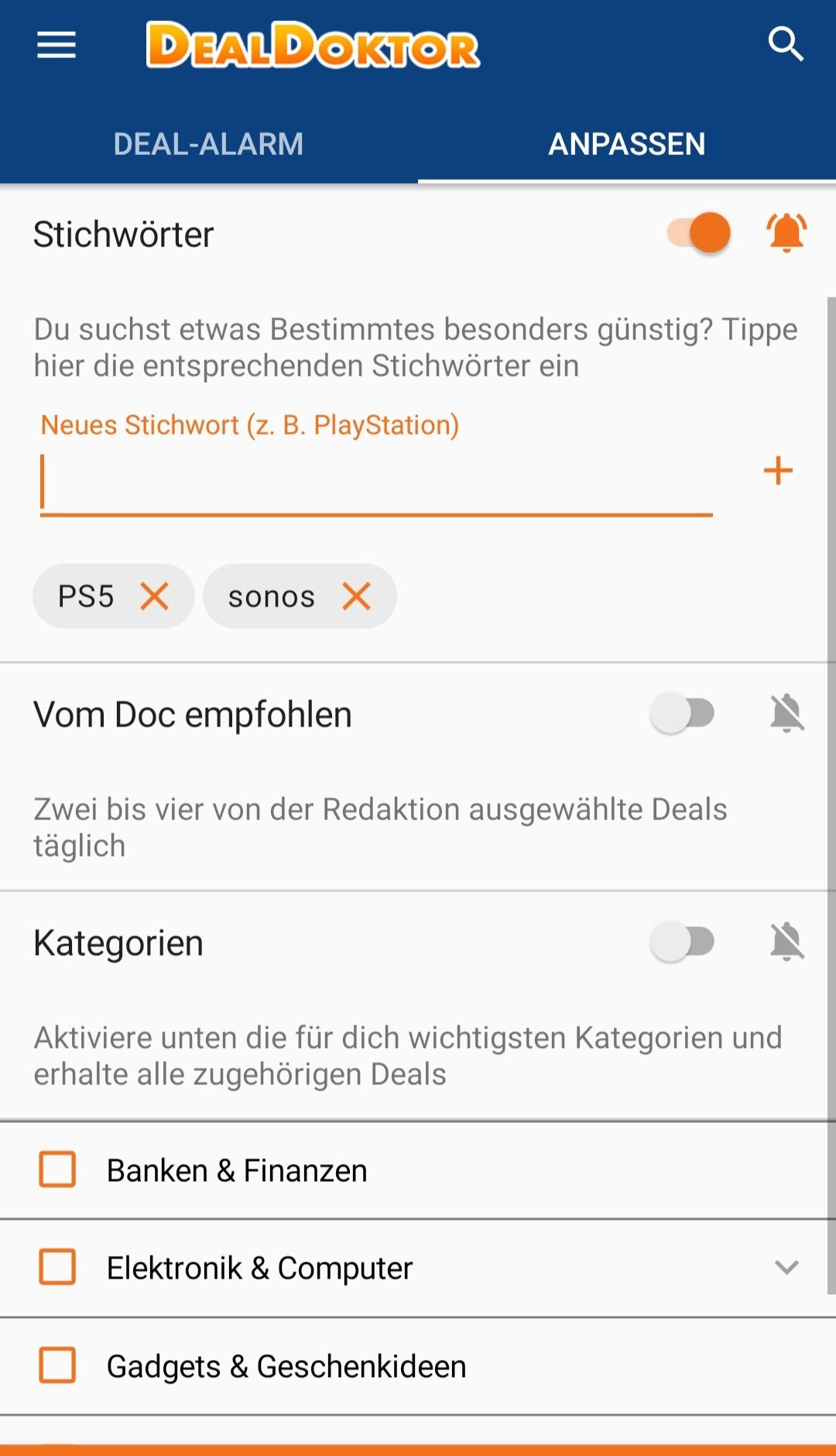Tap the orange Stichwörter notification bell
This screenshot has width=836, height=1456.
[786, 232]
